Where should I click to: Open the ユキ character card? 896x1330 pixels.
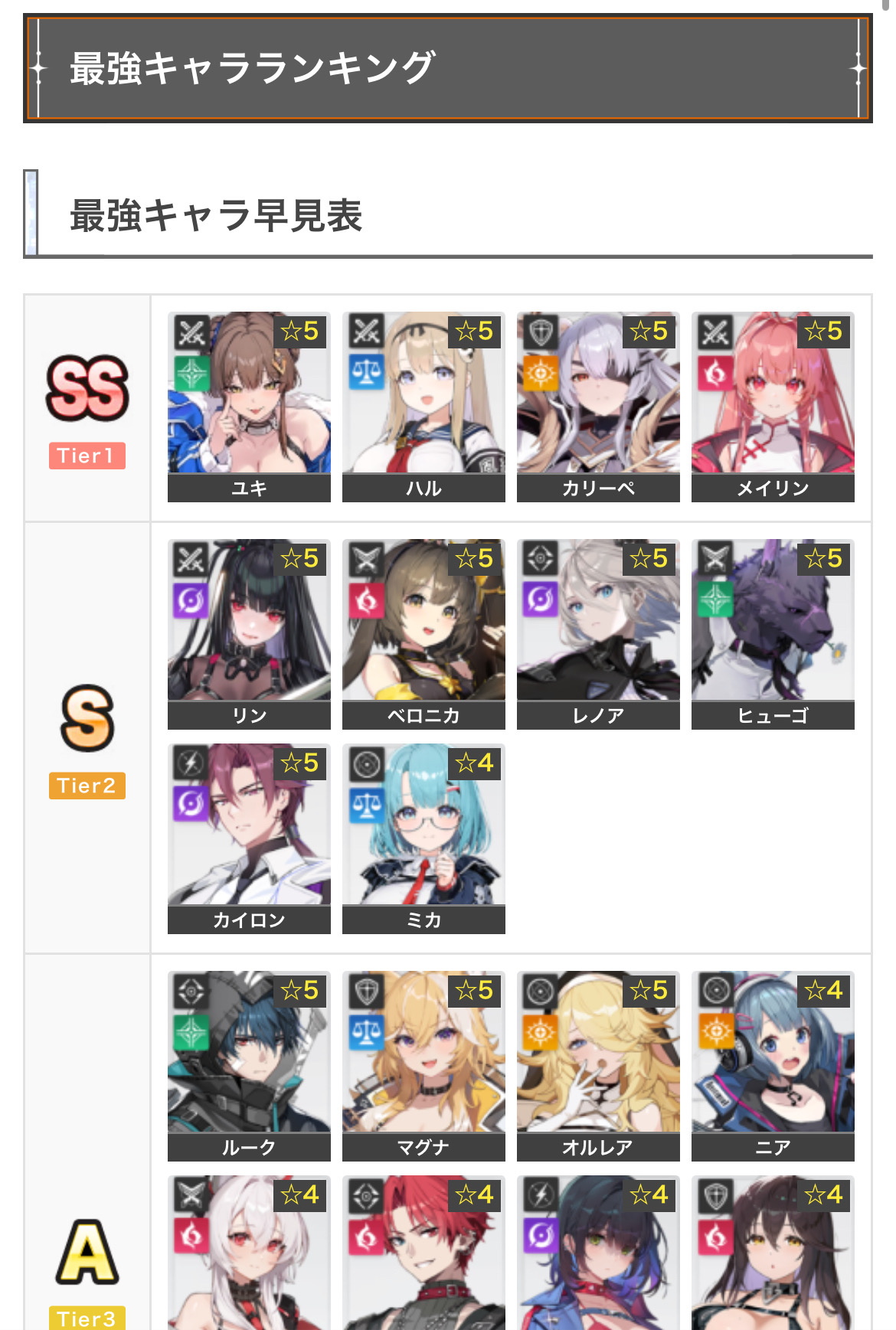pos(249,406)
